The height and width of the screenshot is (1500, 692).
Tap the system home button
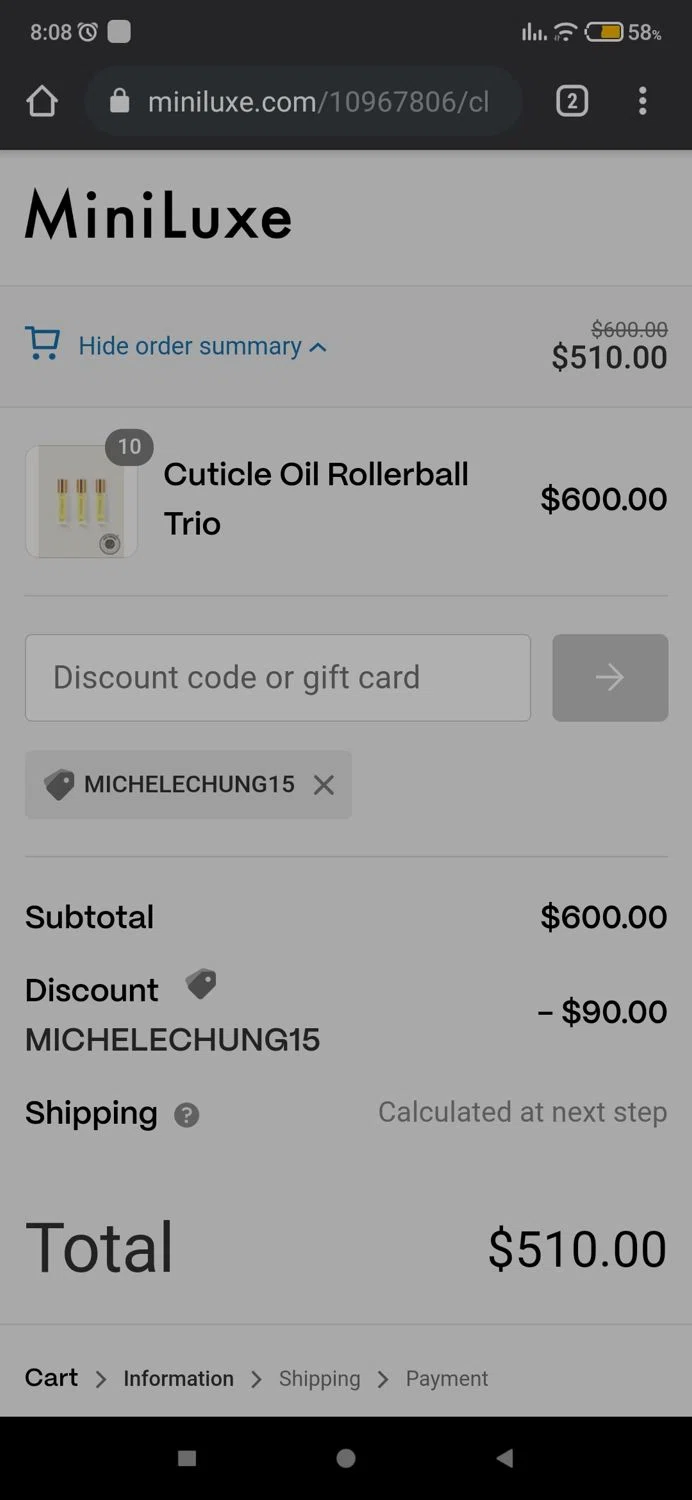[346, 1458]
